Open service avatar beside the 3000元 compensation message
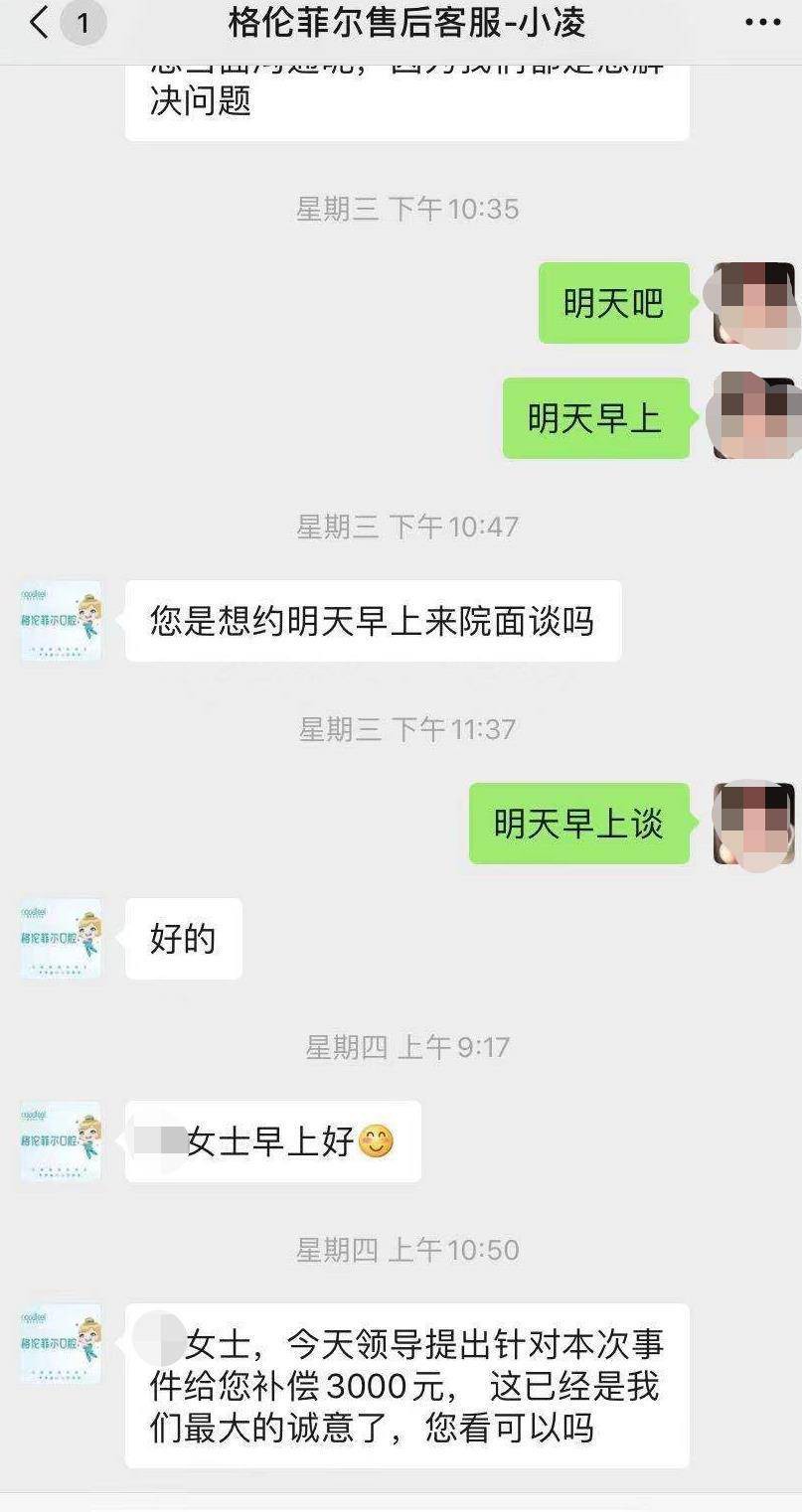 point(61,1344)
